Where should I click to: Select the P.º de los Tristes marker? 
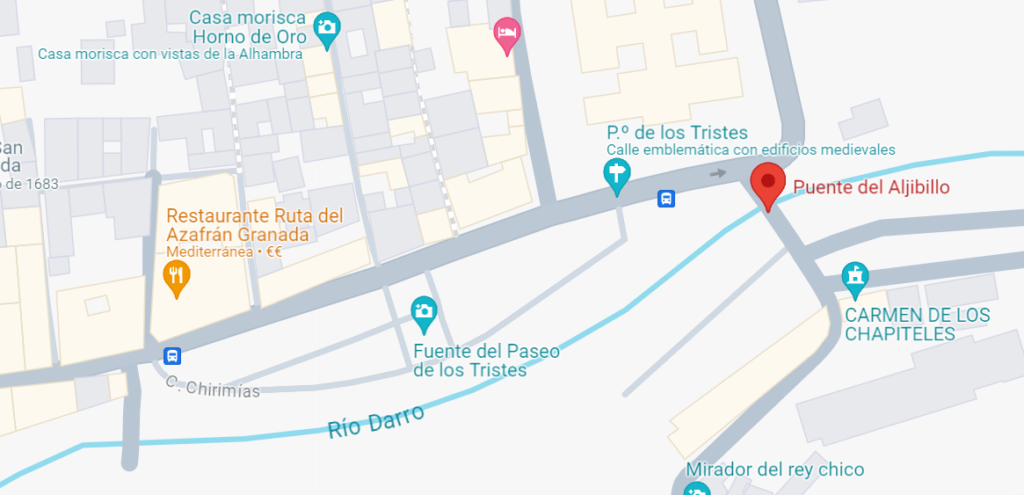point(619,176)
